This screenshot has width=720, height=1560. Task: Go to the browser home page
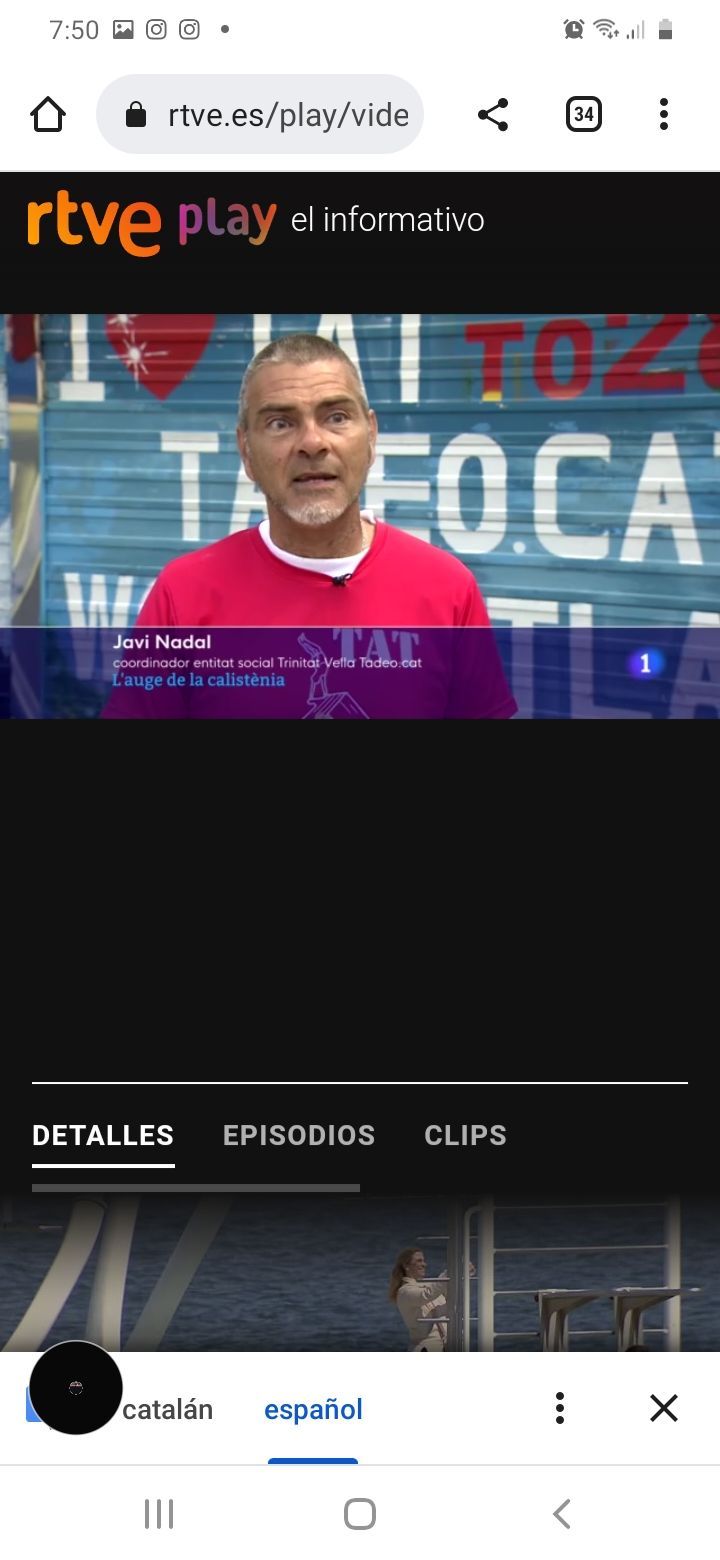tap(48, 115)
